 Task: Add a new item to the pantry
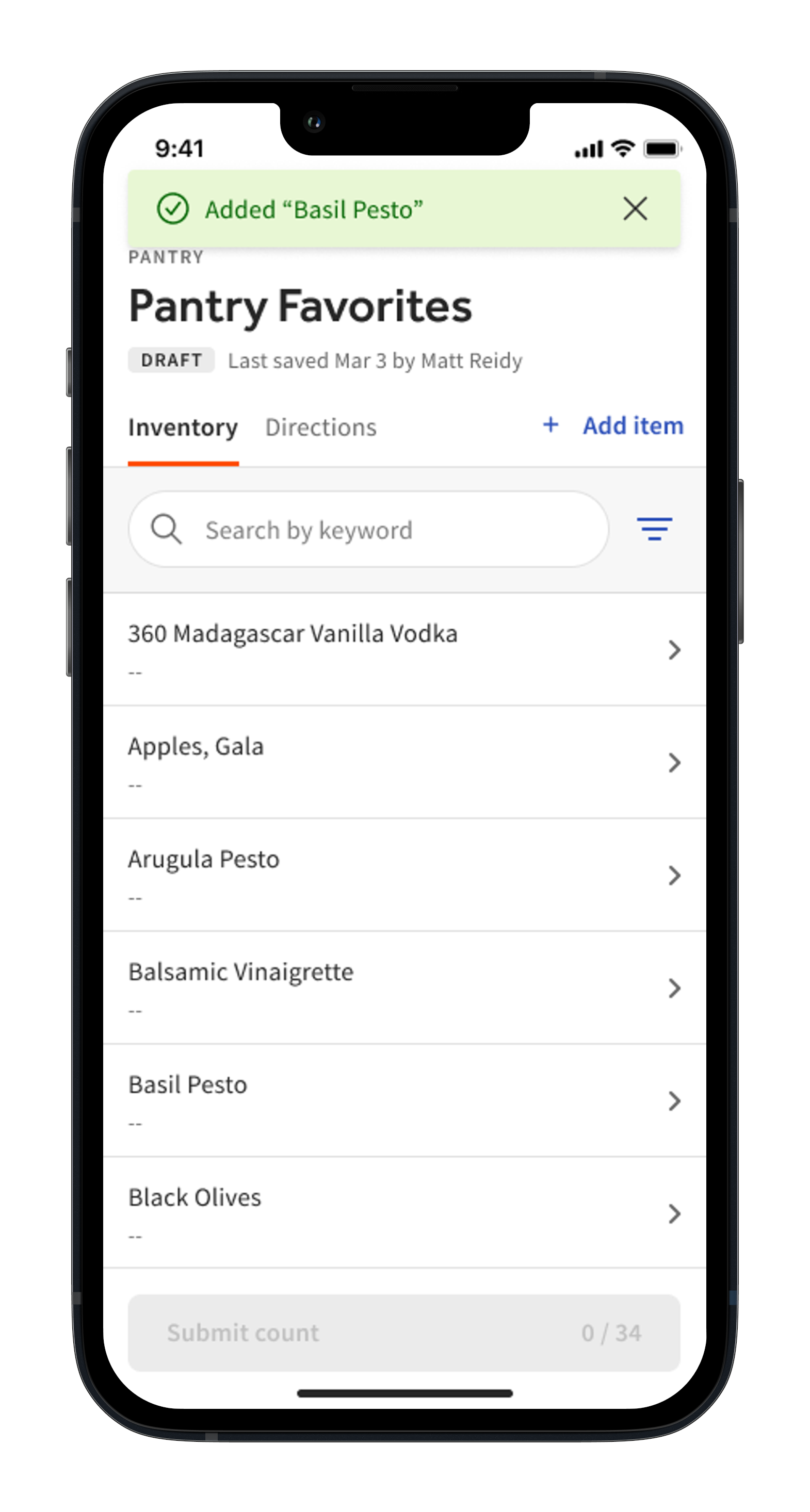click(613, 425)
